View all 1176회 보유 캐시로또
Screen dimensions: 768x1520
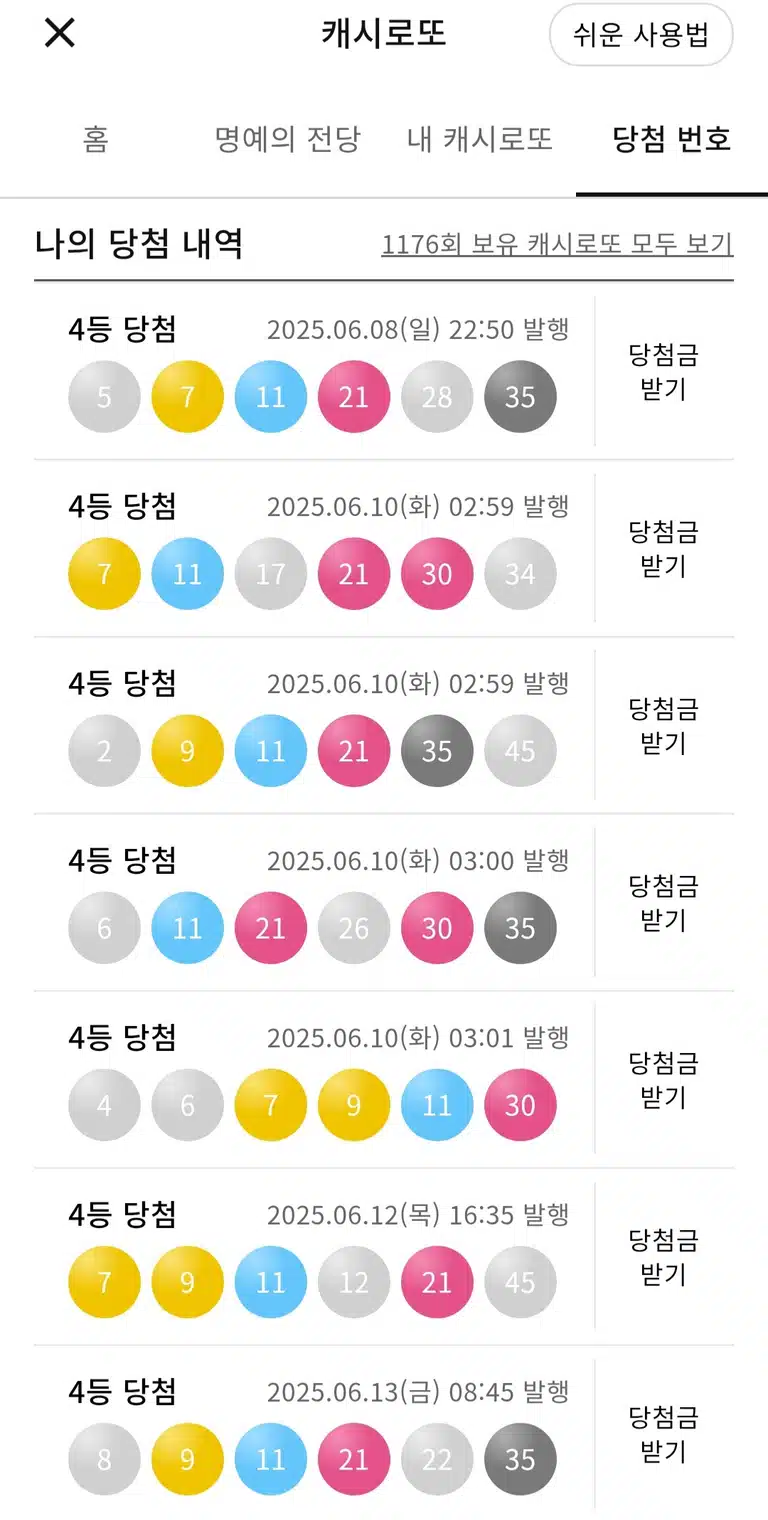(x=557, y=244)
